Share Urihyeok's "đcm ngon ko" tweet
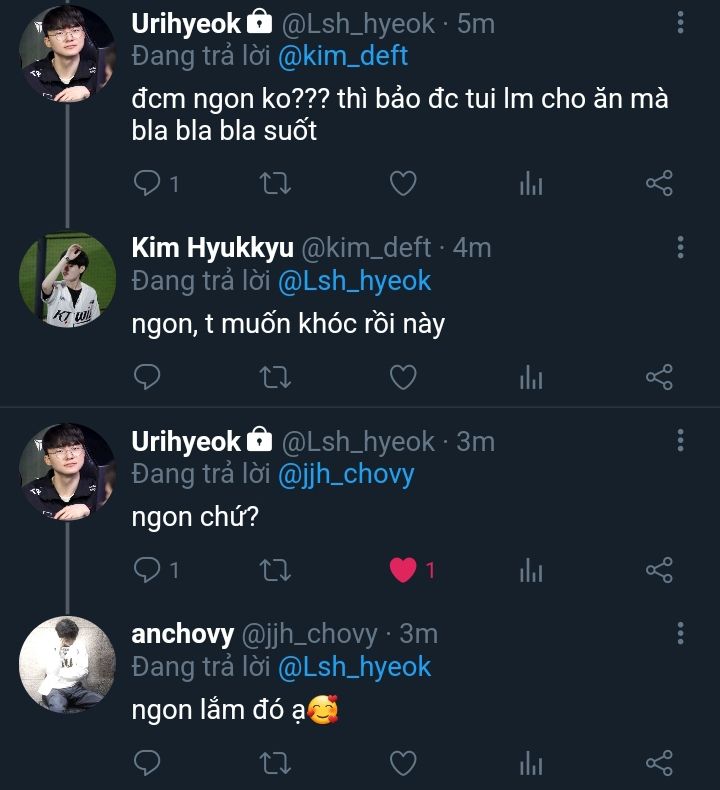Viewport: 720px width, 790px height. 659,183
